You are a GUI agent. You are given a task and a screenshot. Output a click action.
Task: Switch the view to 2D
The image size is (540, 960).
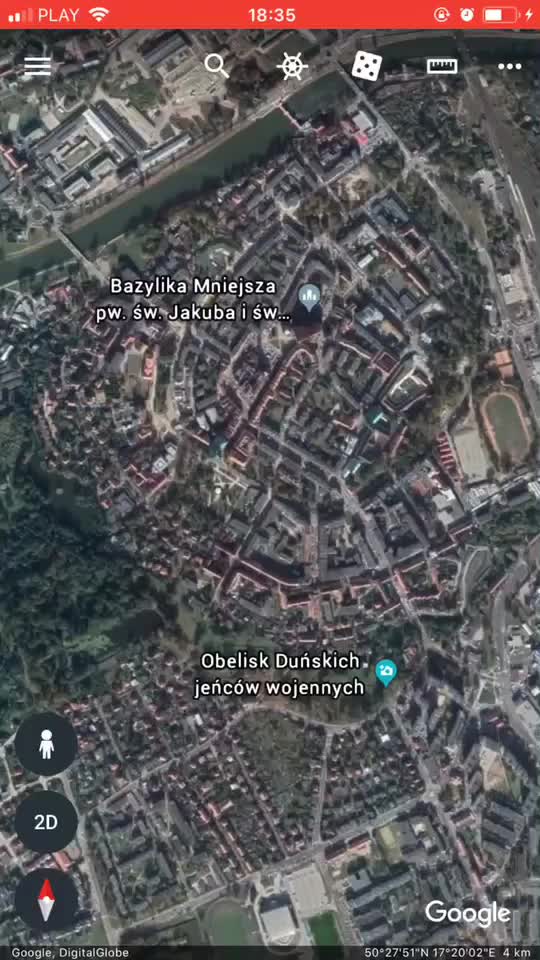tap(47, 822)
